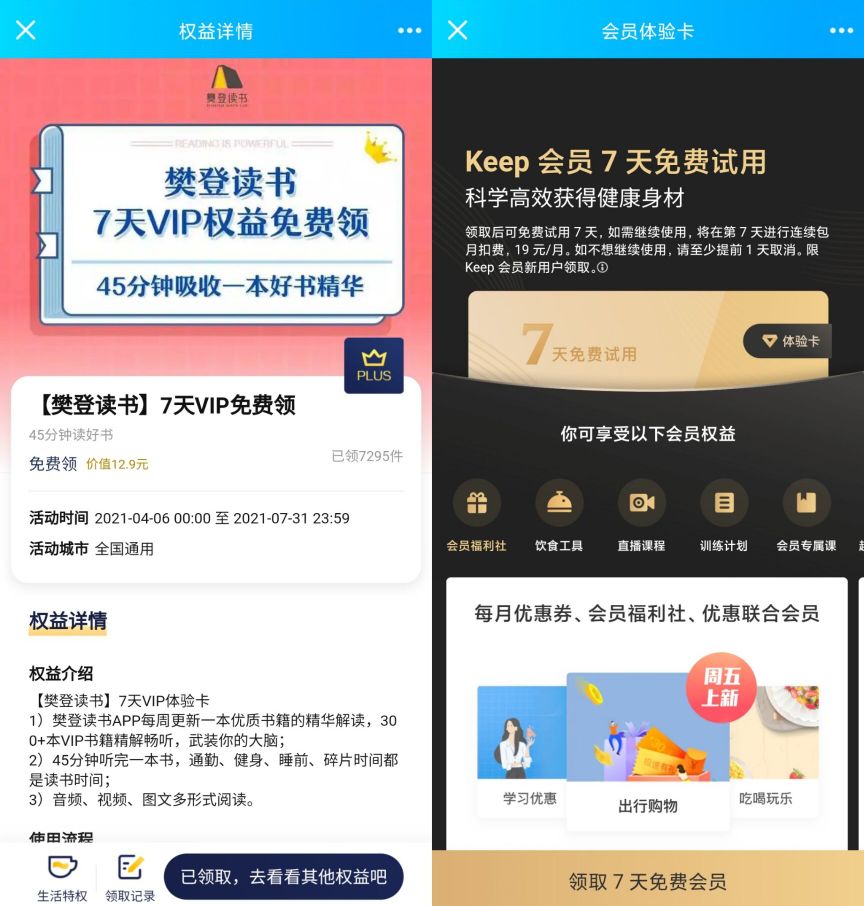Close the 权益详情 page
Viewport: 864px width, 906px height.
pos(26,30)
